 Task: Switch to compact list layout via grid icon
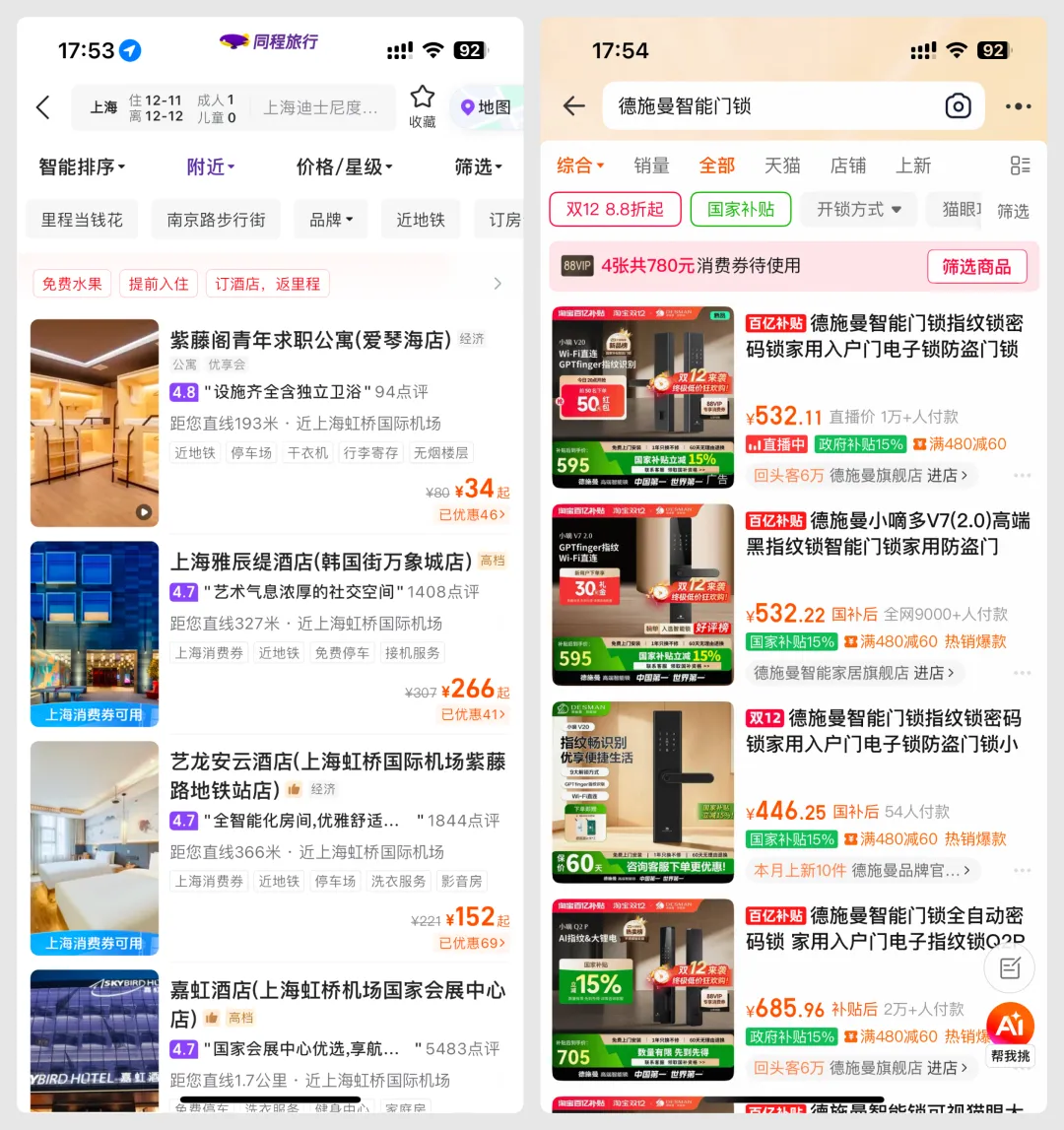pos(1022,166)
